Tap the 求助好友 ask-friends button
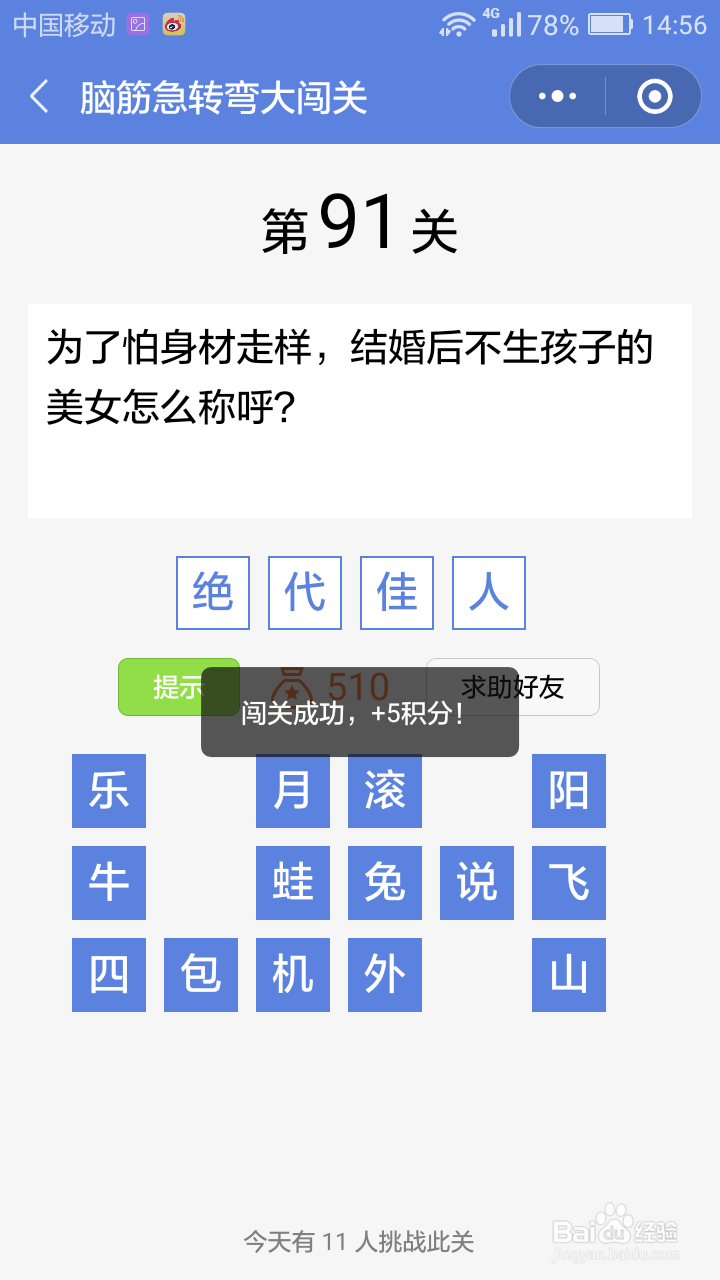Image resolution: width=720 pixels, height=1280 pixels. (x=513, y=687)
